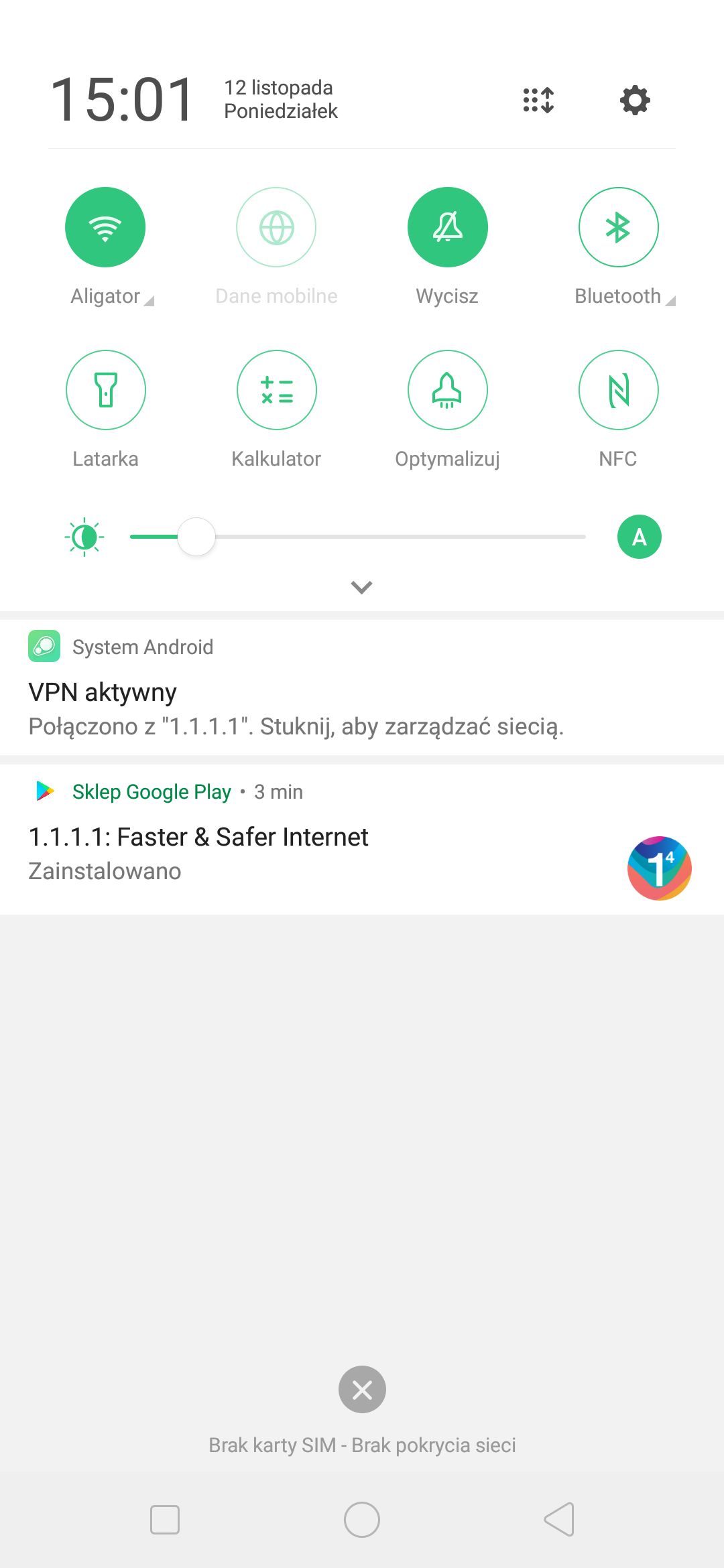Turn on Bluetooth
The height and width of the screenshot is (1568, 724).
coord(618,227)
